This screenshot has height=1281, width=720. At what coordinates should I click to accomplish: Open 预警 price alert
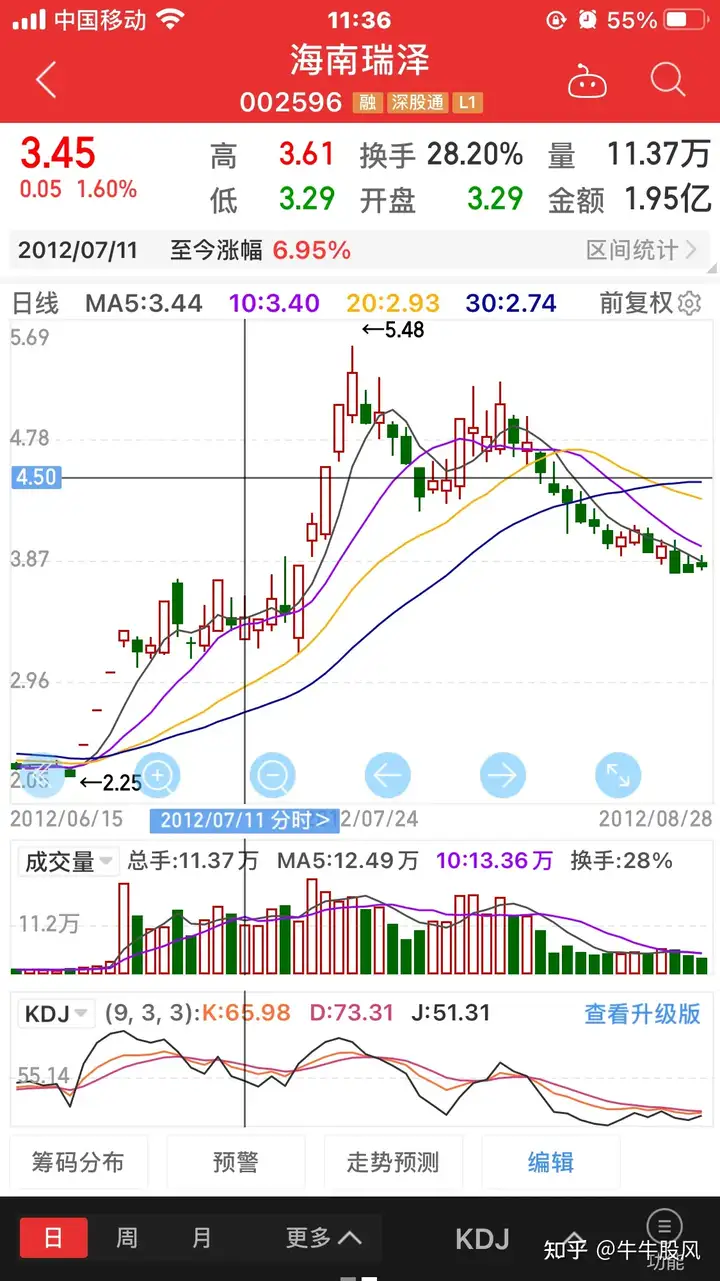click(x=236, y=1162)
